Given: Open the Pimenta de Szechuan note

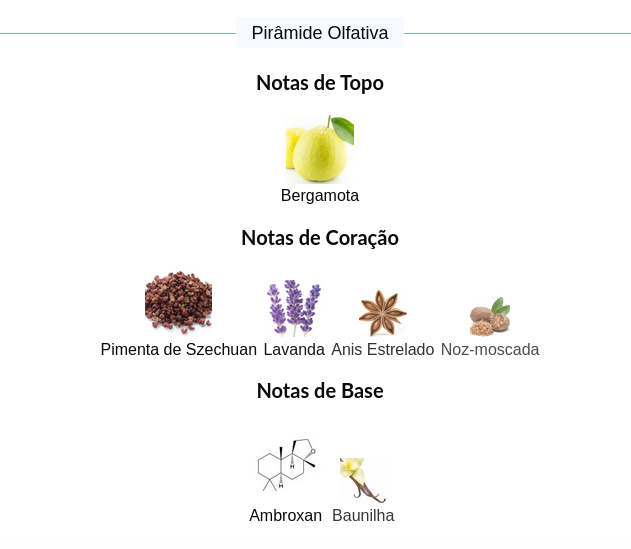Looking at the screenshot, I should pyautogui.click(x=178, y=313).
